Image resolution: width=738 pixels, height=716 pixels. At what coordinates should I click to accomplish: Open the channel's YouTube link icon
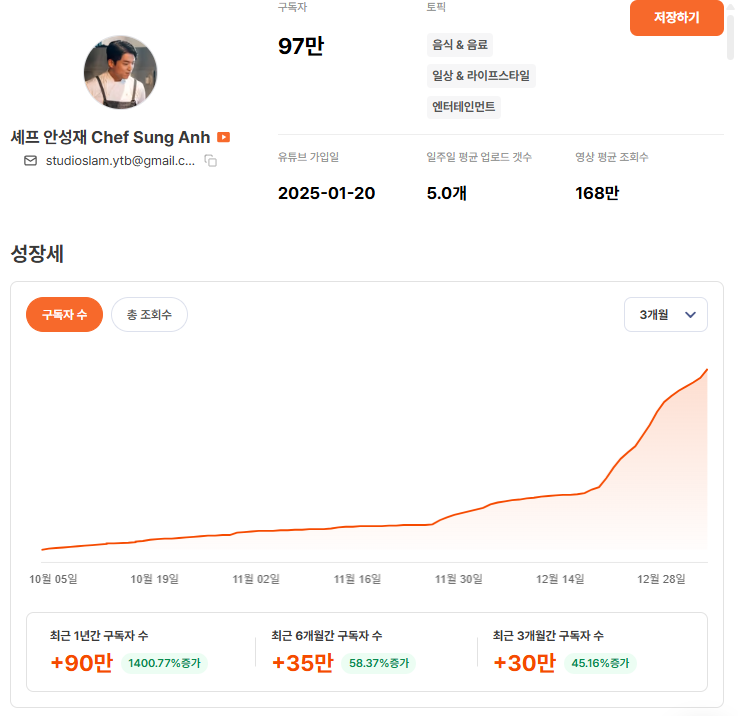224,137
